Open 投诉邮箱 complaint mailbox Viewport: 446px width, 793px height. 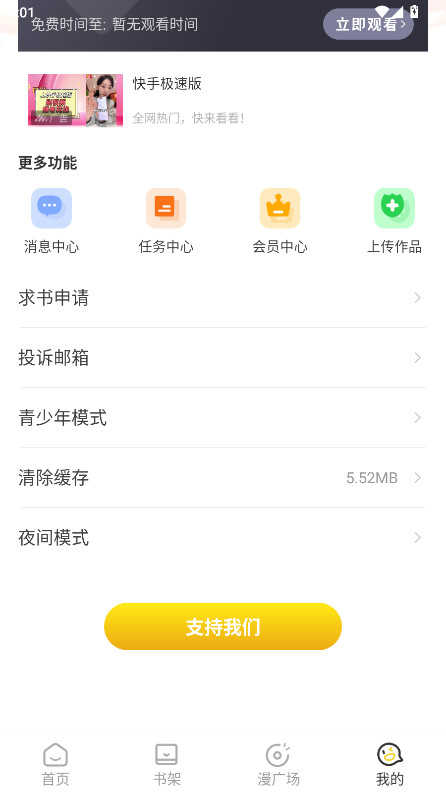point(223,358)
